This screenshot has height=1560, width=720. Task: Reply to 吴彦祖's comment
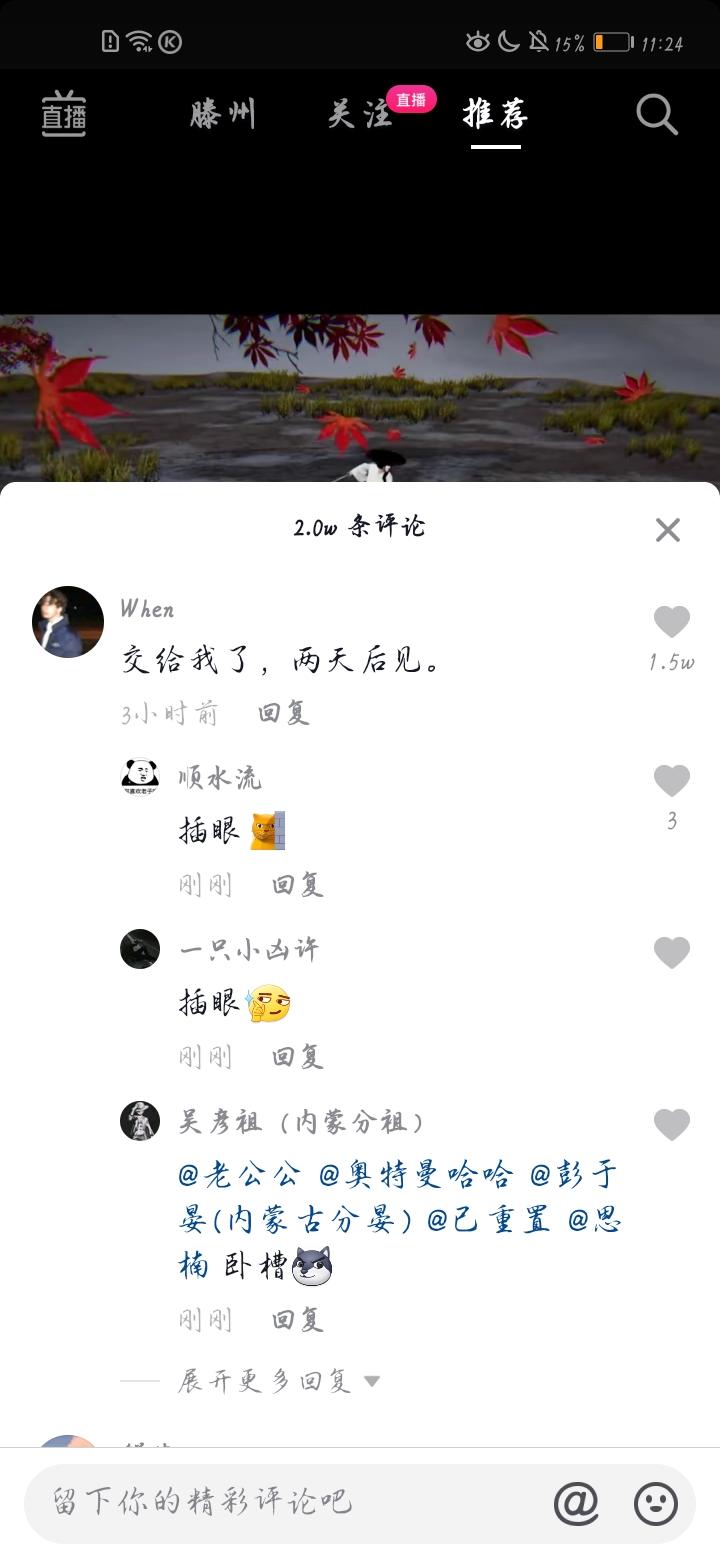click(298, 1320)
